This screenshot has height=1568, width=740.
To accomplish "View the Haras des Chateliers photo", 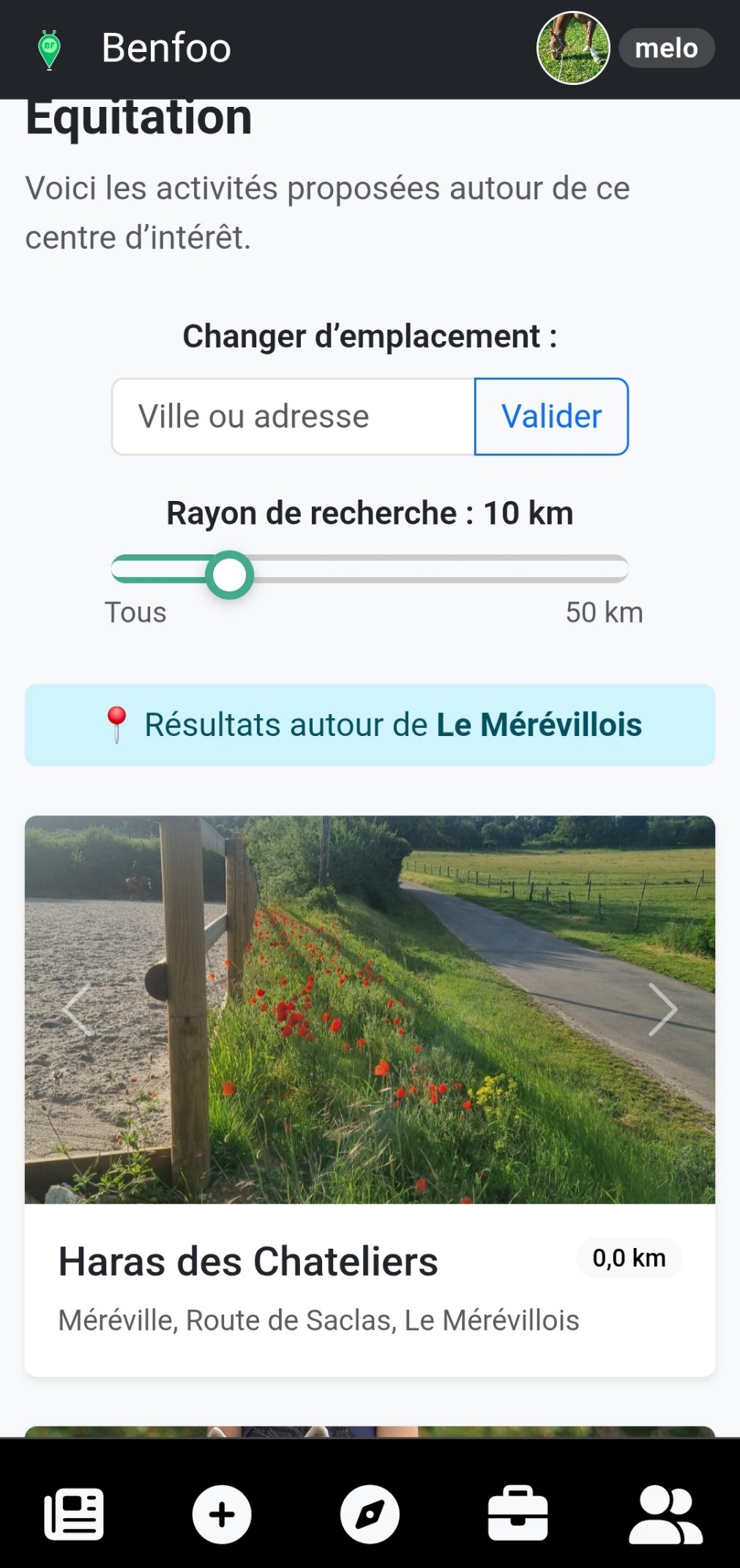I will click(370, 1009).
